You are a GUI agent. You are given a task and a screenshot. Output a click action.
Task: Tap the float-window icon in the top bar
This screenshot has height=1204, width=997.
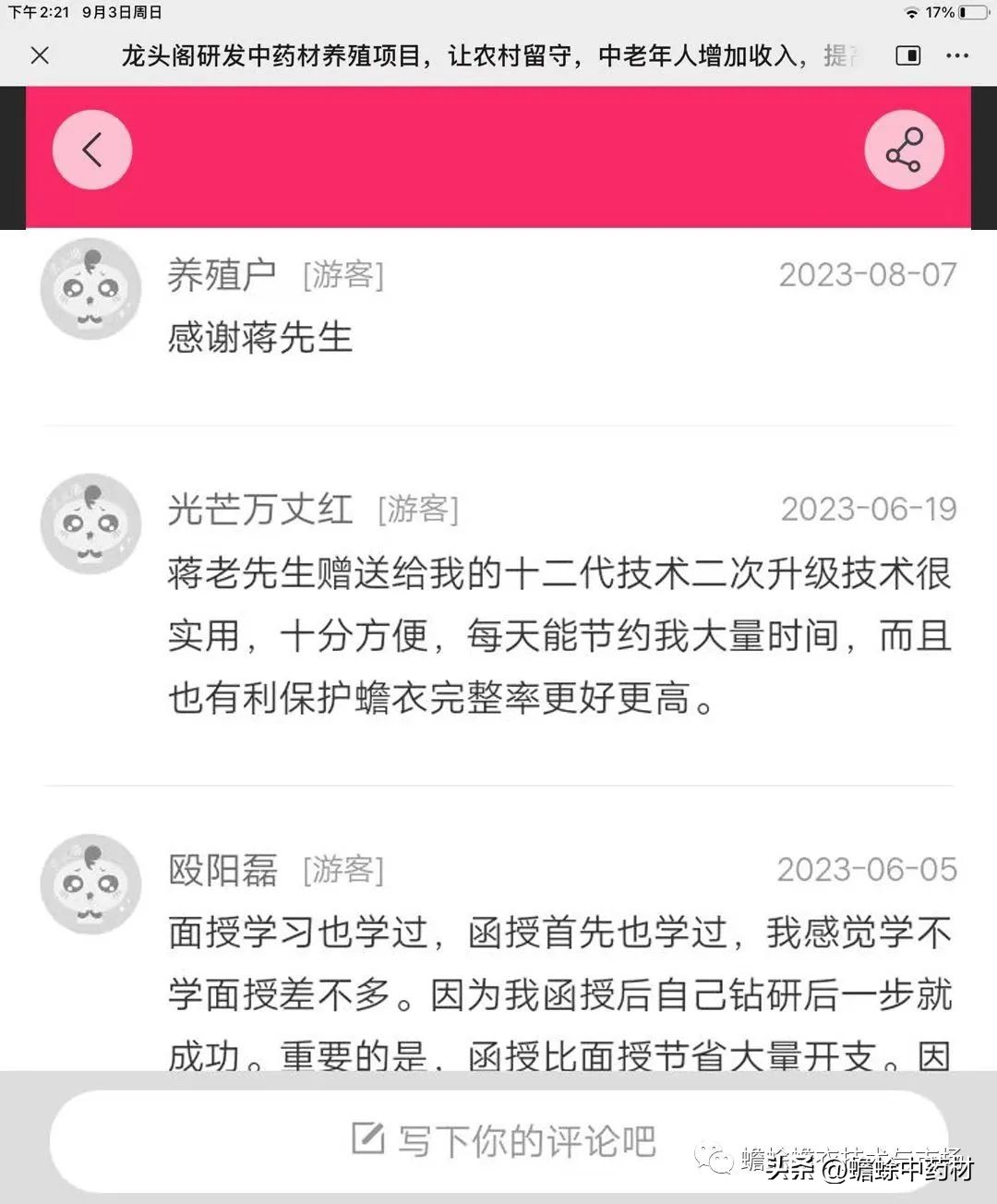tap(907, 55)
